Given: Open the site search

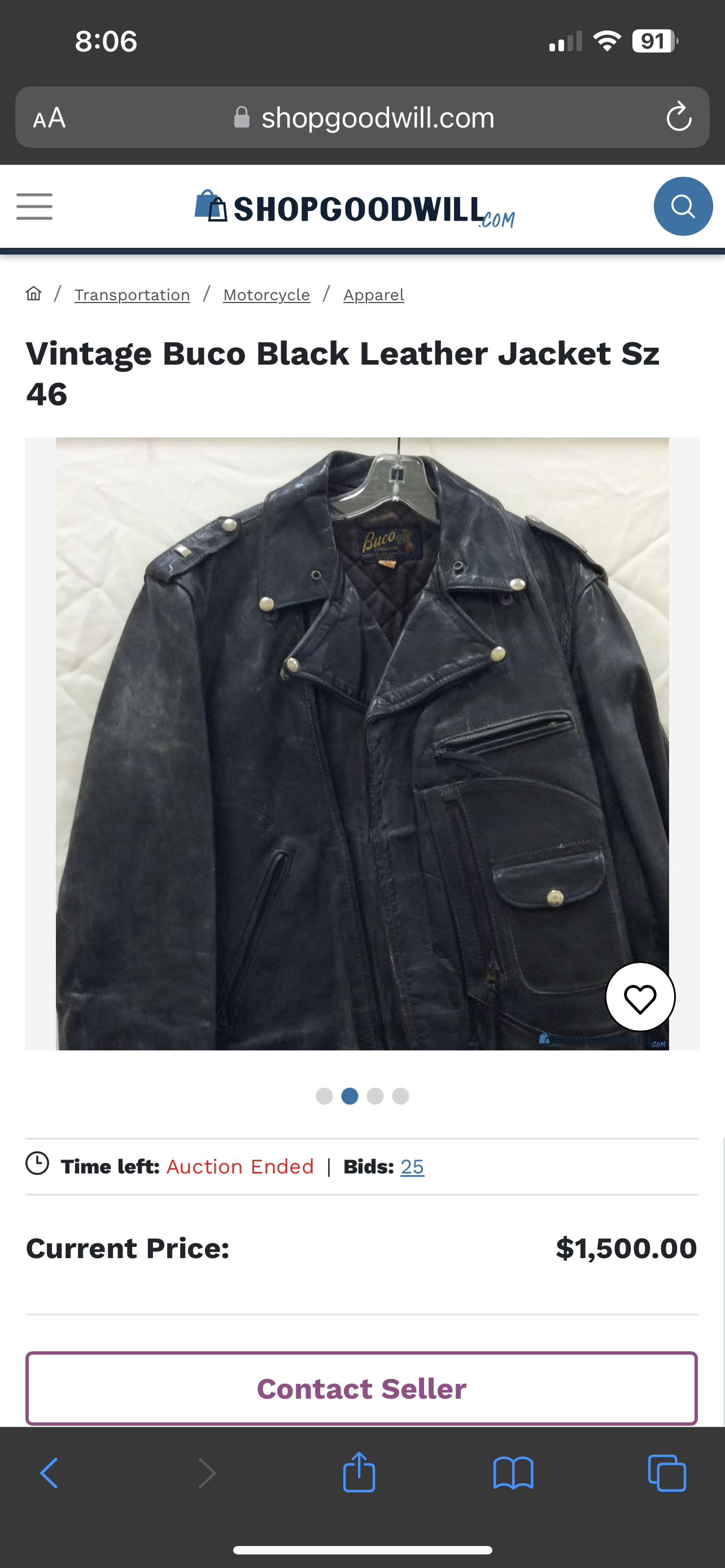Looking at the screenshot, I should pyautogui.click(x=683, y=207).
